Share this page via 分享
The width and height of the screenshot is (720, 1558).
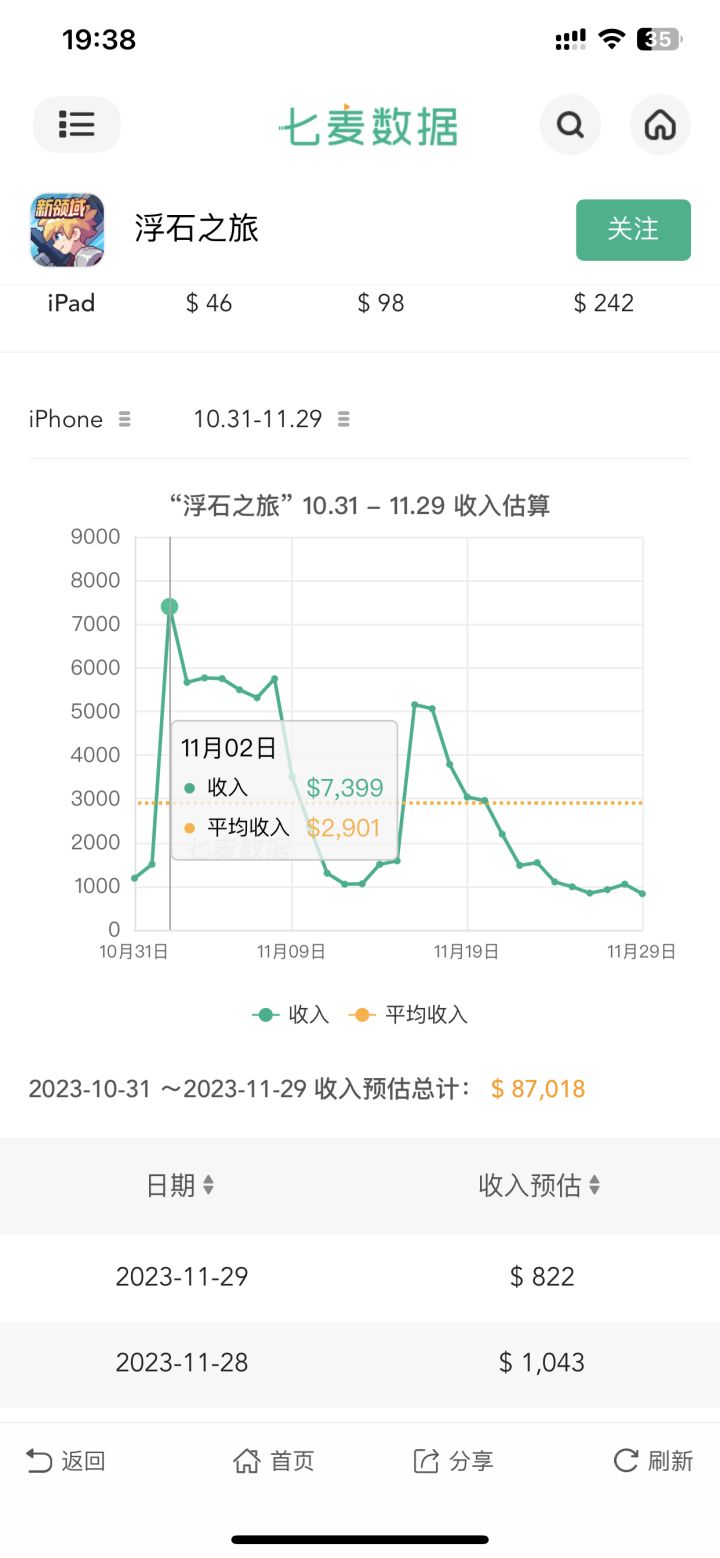pos(455,1461)
